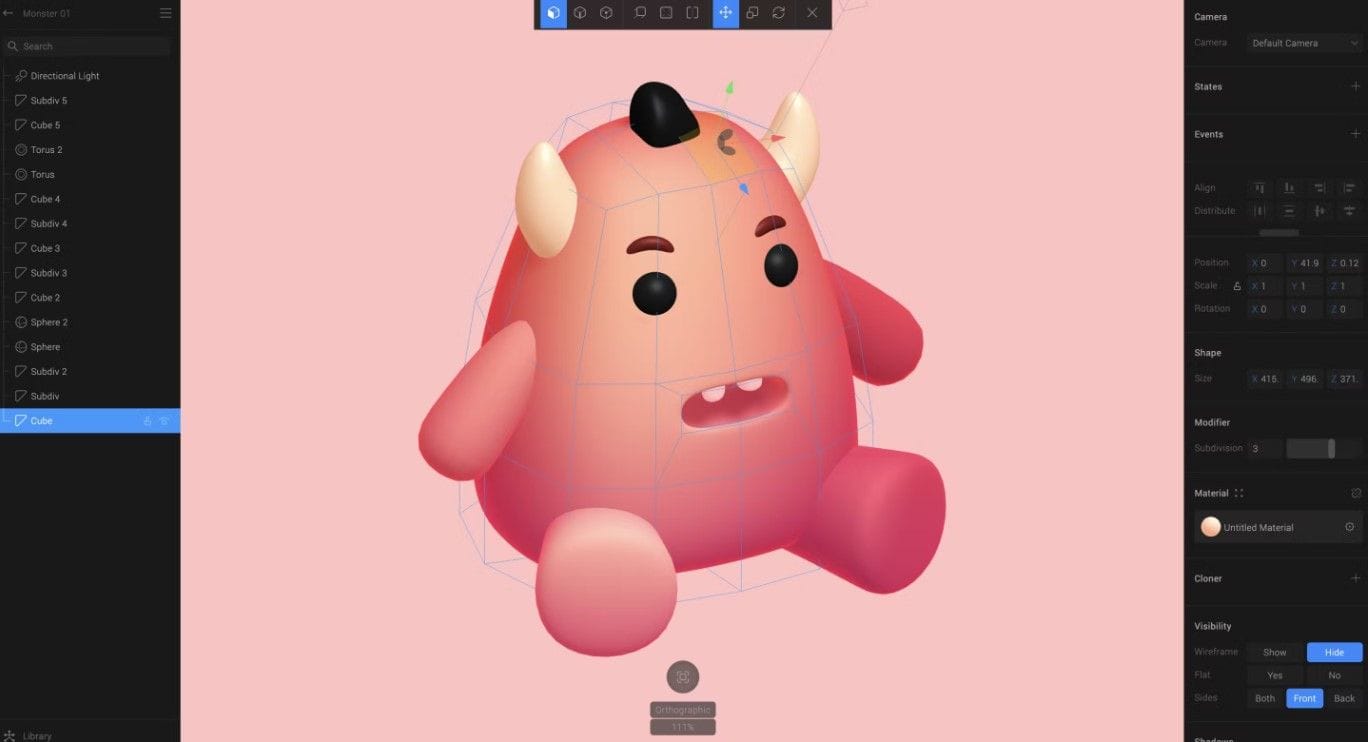Edit the Subdivision value field
Image resolution: width=1368 pixels, height=742 pixels.
1264,448
